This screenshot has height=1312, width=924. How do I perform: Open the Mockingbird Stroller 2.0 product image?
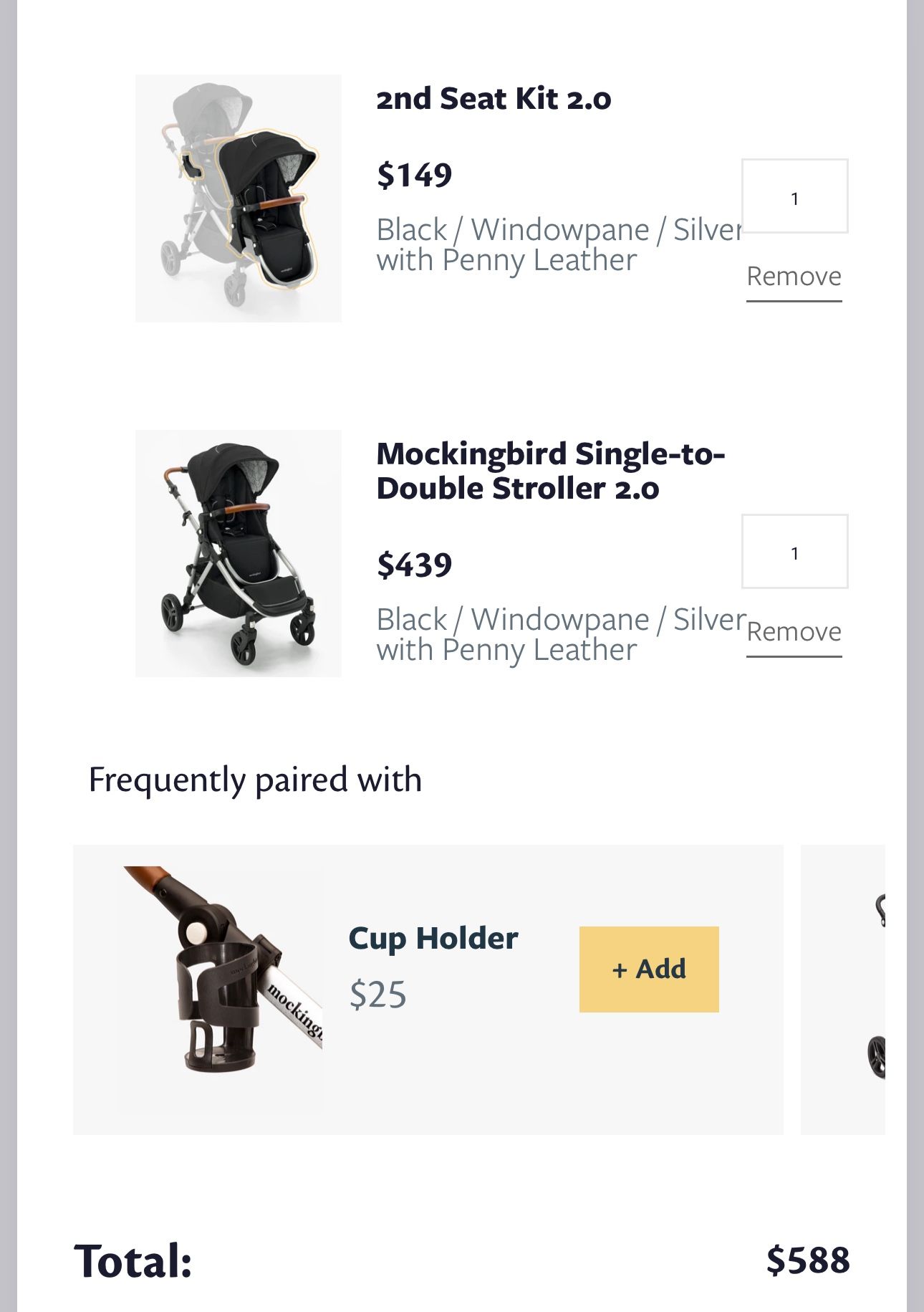[239, 554]
